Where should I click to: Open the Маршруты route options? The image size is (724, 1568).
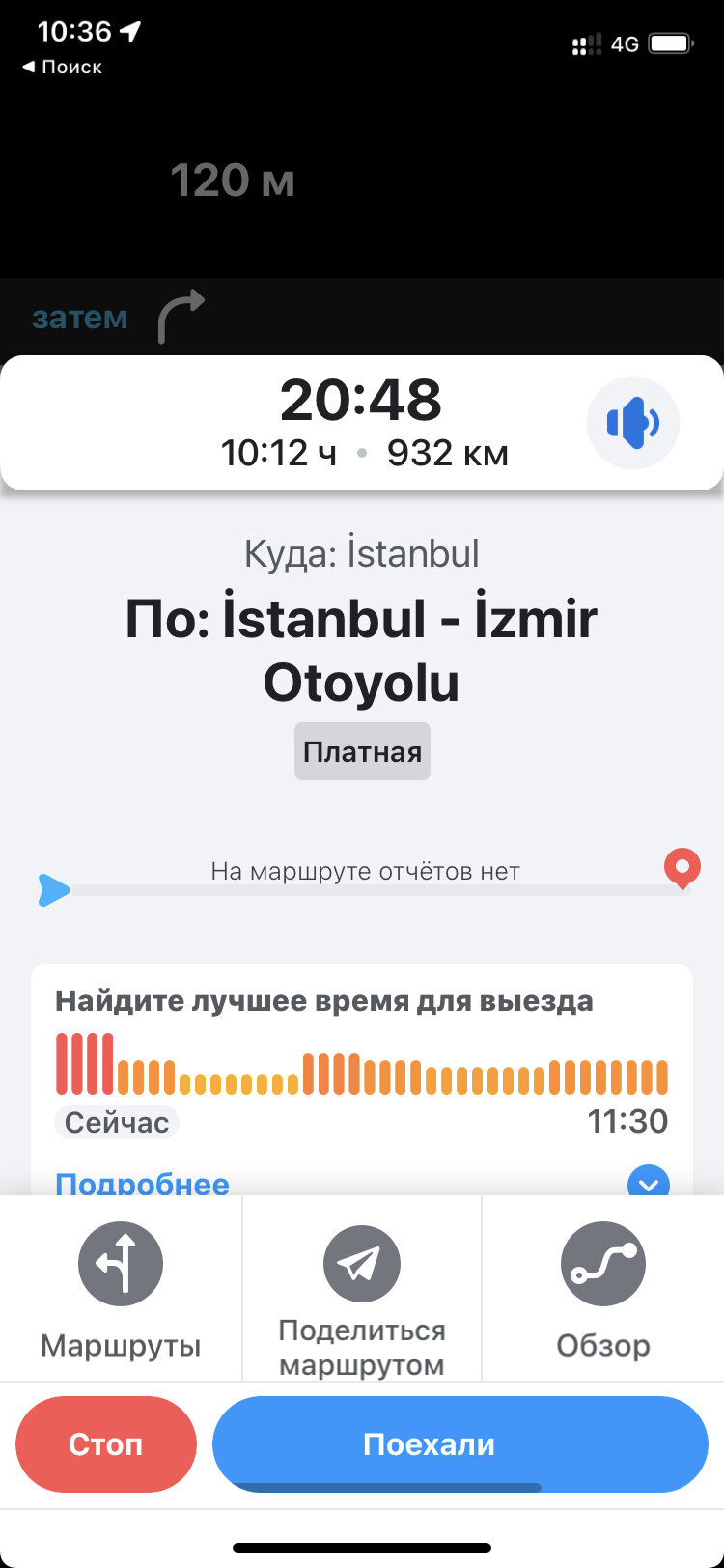(x=121, y=1290)
